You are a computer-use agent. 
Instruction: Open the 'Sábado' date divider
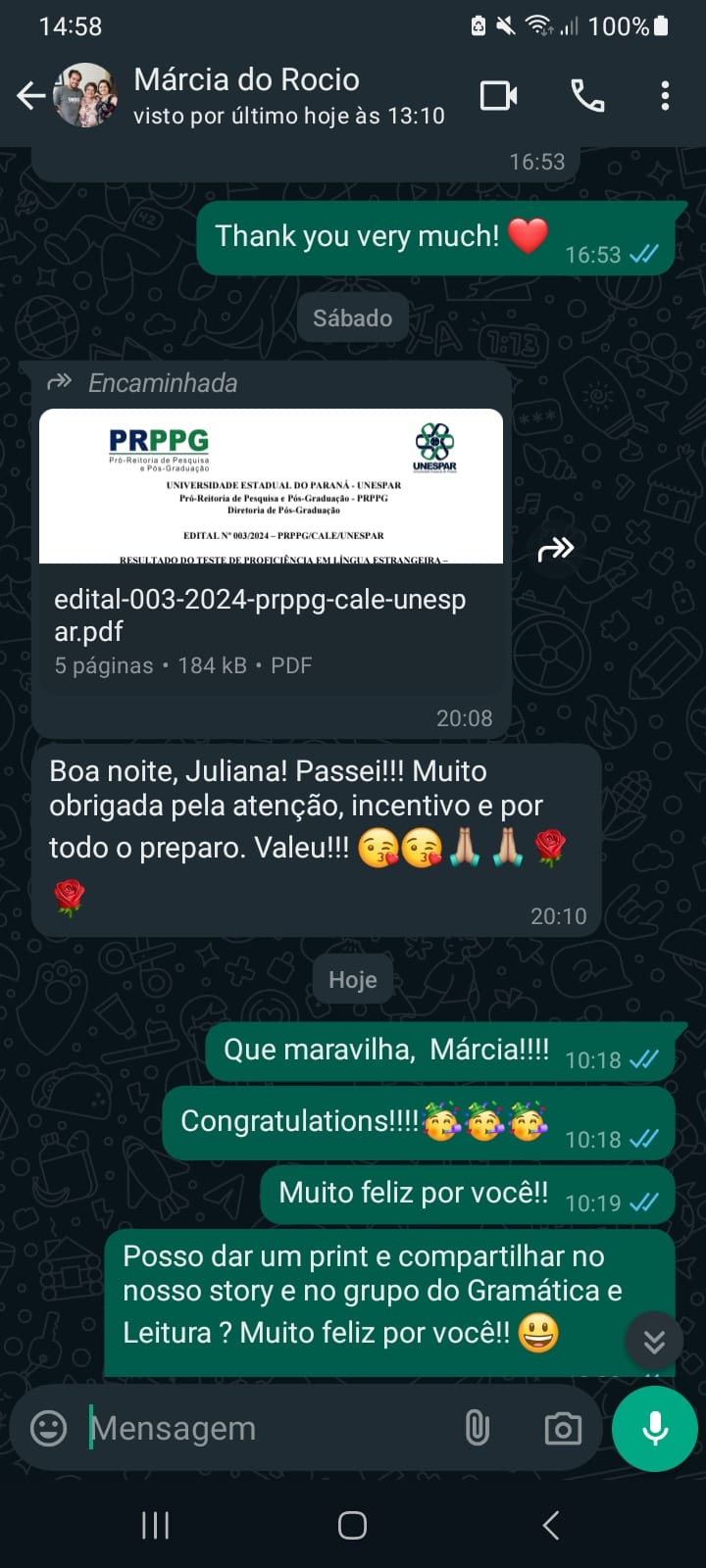[x=352, y=318]
